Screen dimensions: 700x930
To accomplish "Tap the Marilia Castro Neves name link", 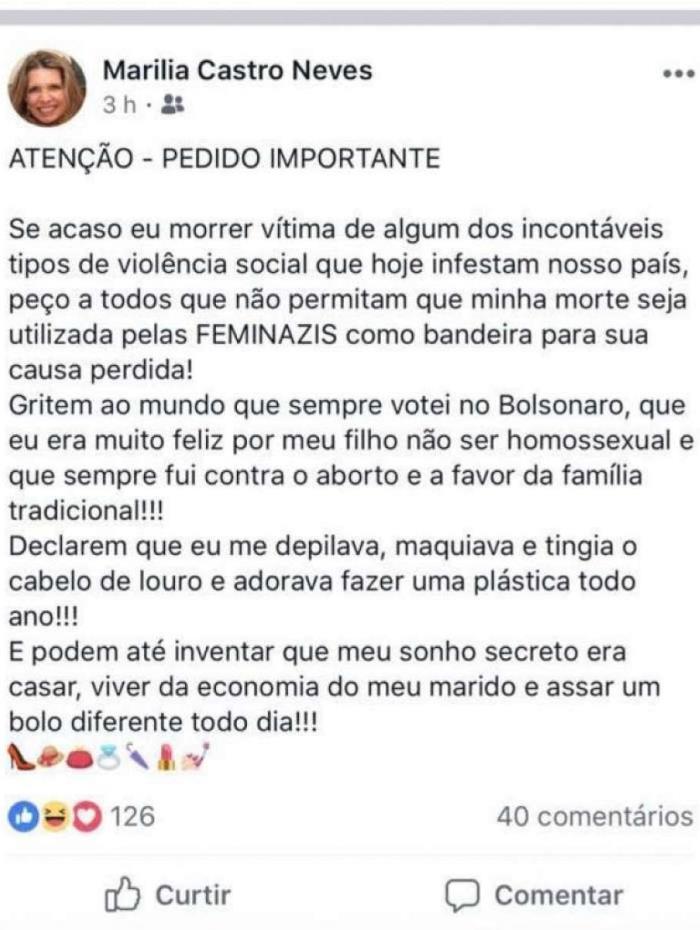I will (238, 70).
